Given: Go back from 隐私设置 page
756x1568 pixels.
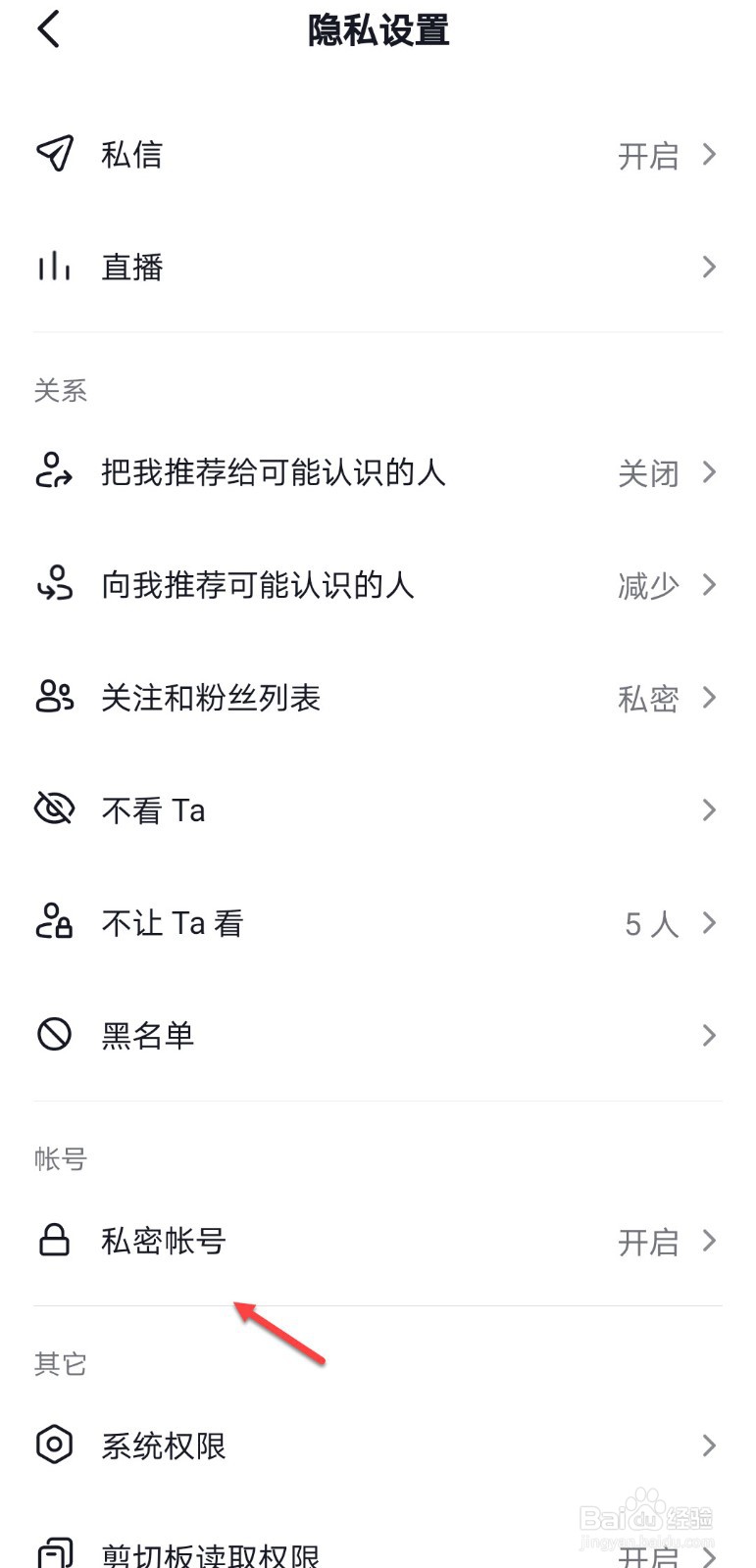Looking at the screenshot, I should [49, 29].
